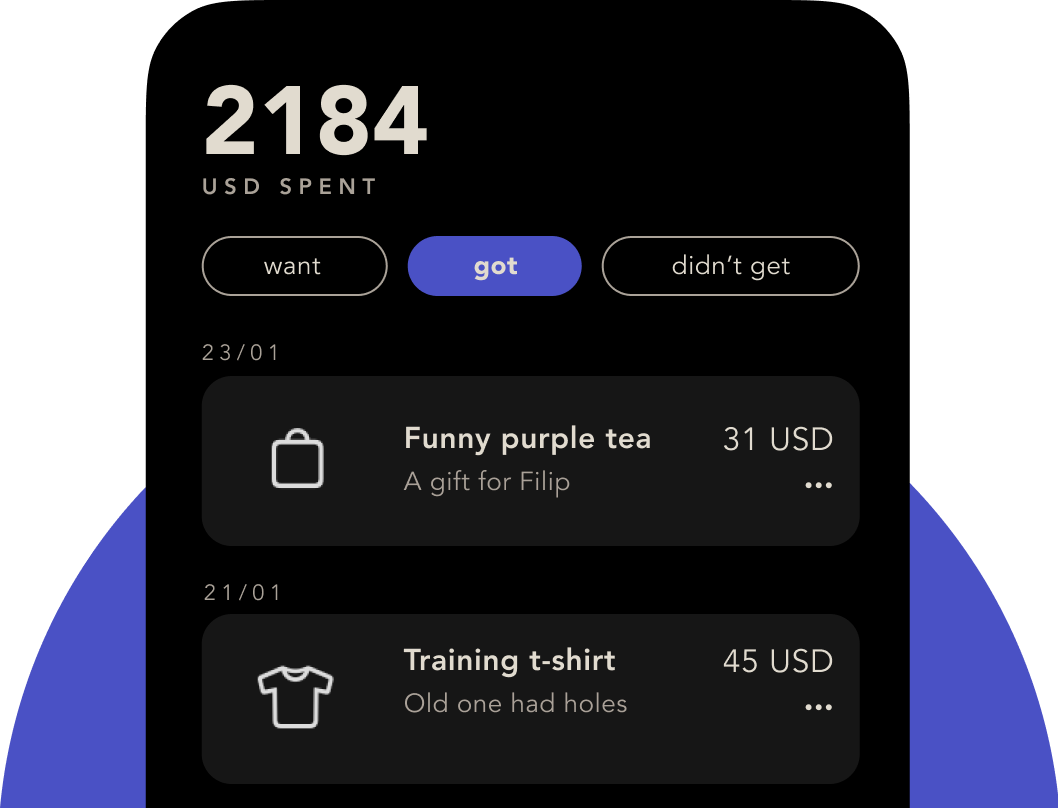Switch to the didn't get tab

(x=730, y=266)
